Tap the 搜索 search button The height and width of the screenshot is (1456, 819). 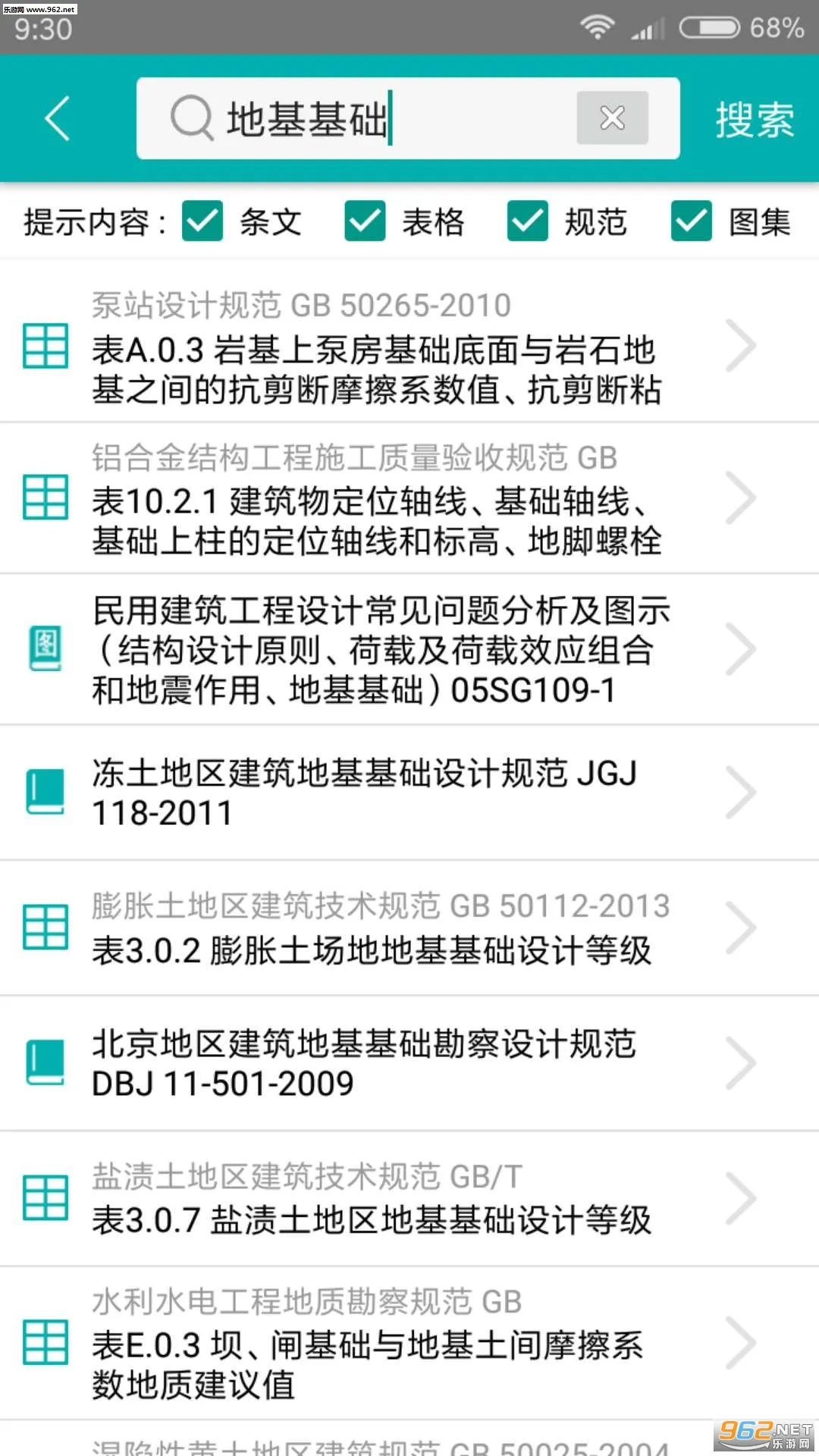coord(755,118)
